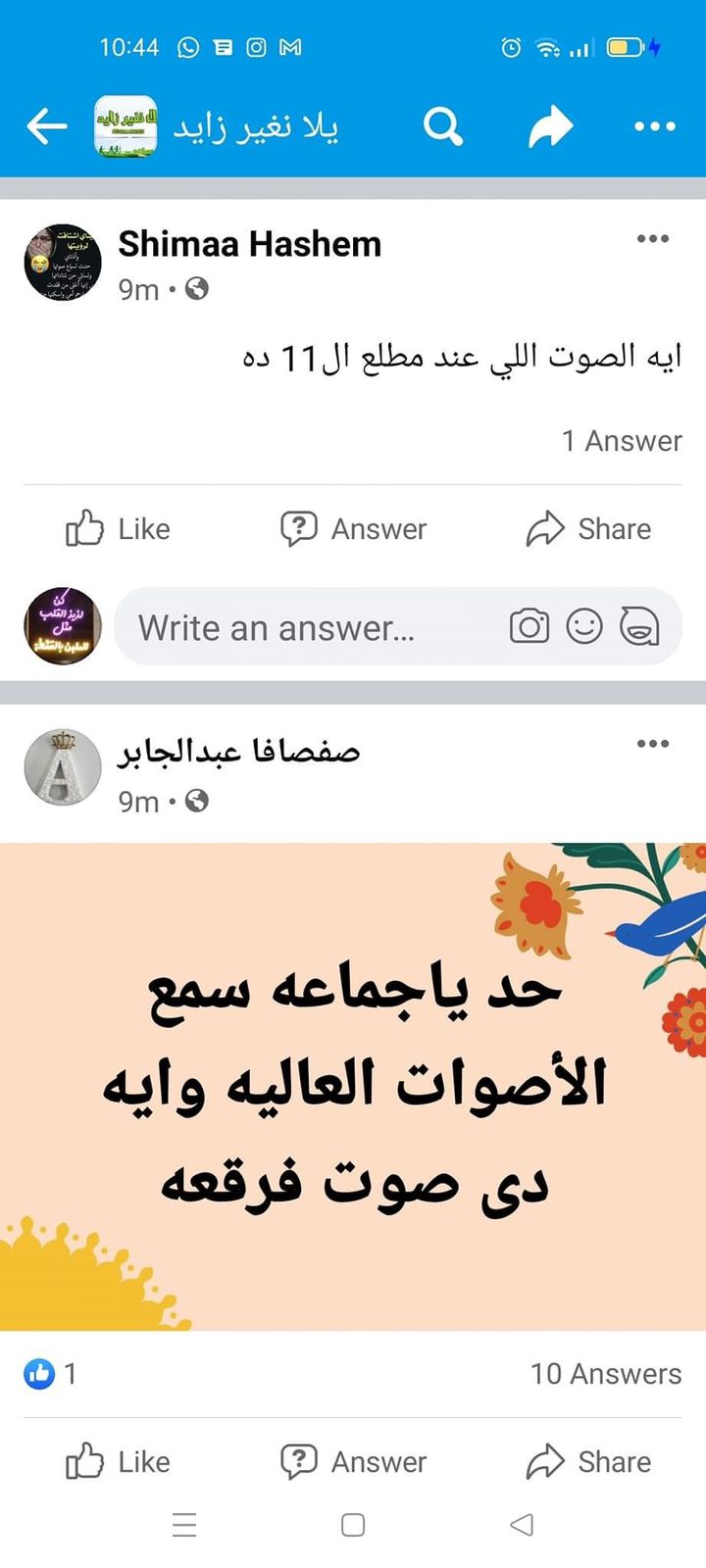This screenshot has height=1568, width=706.
Task: Open the يلا نغير زايد group info
Action: [x=255, y=126]
